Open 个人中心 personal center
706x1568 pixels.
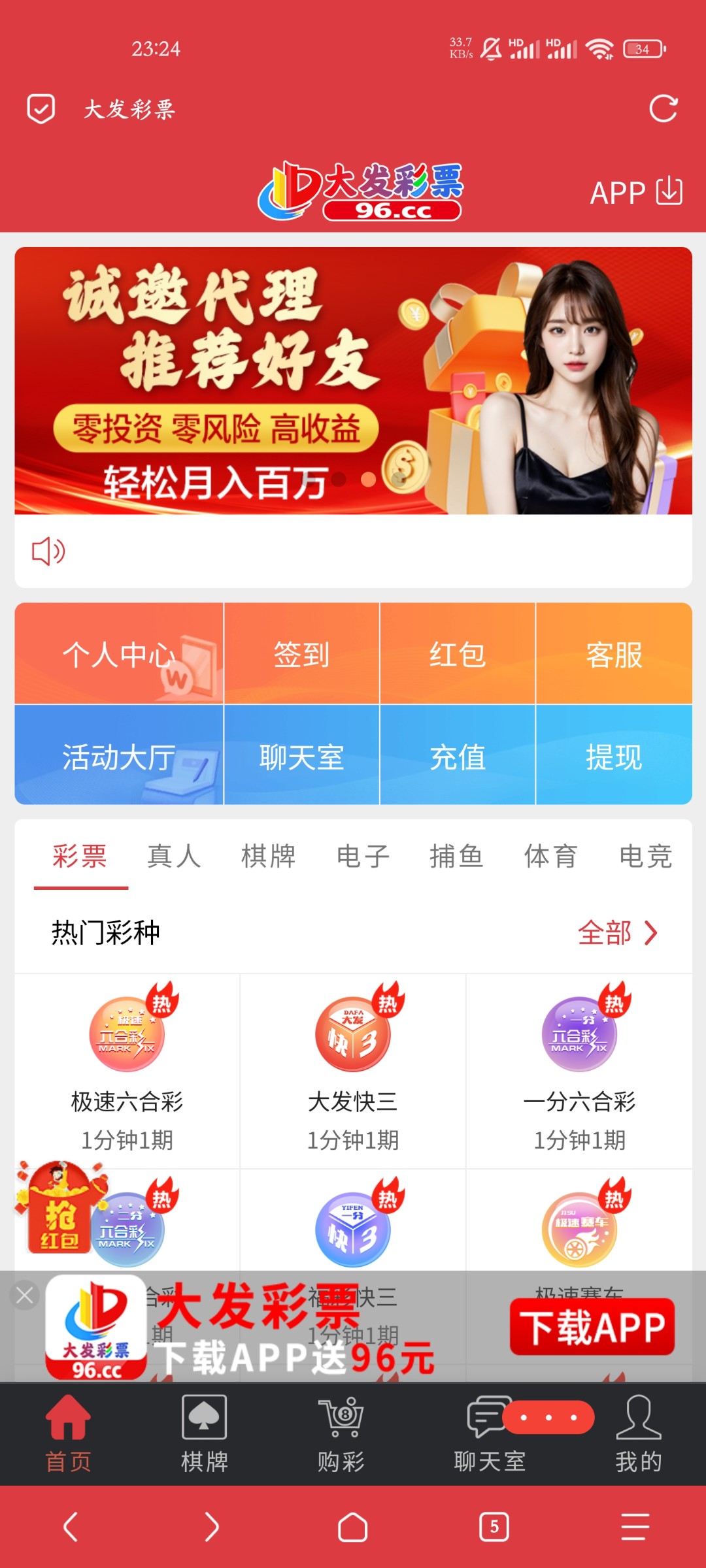pos(119,654)
